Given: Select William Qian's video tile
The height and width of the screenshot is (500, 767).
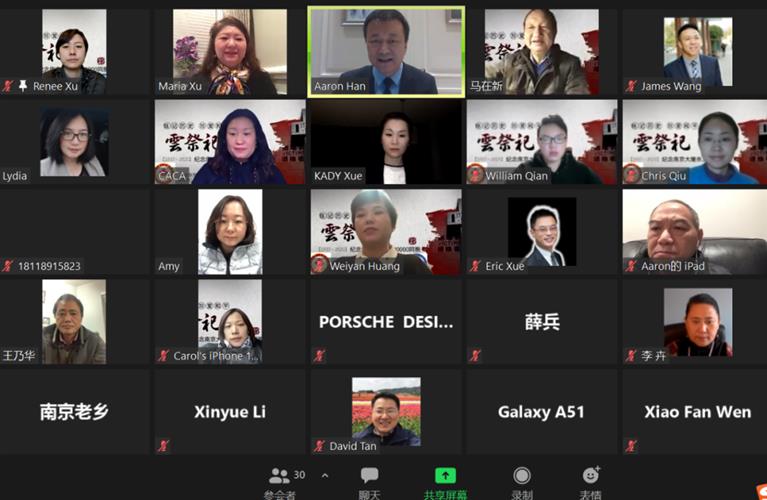Looking at the screenshot, I should click(541, 141).
